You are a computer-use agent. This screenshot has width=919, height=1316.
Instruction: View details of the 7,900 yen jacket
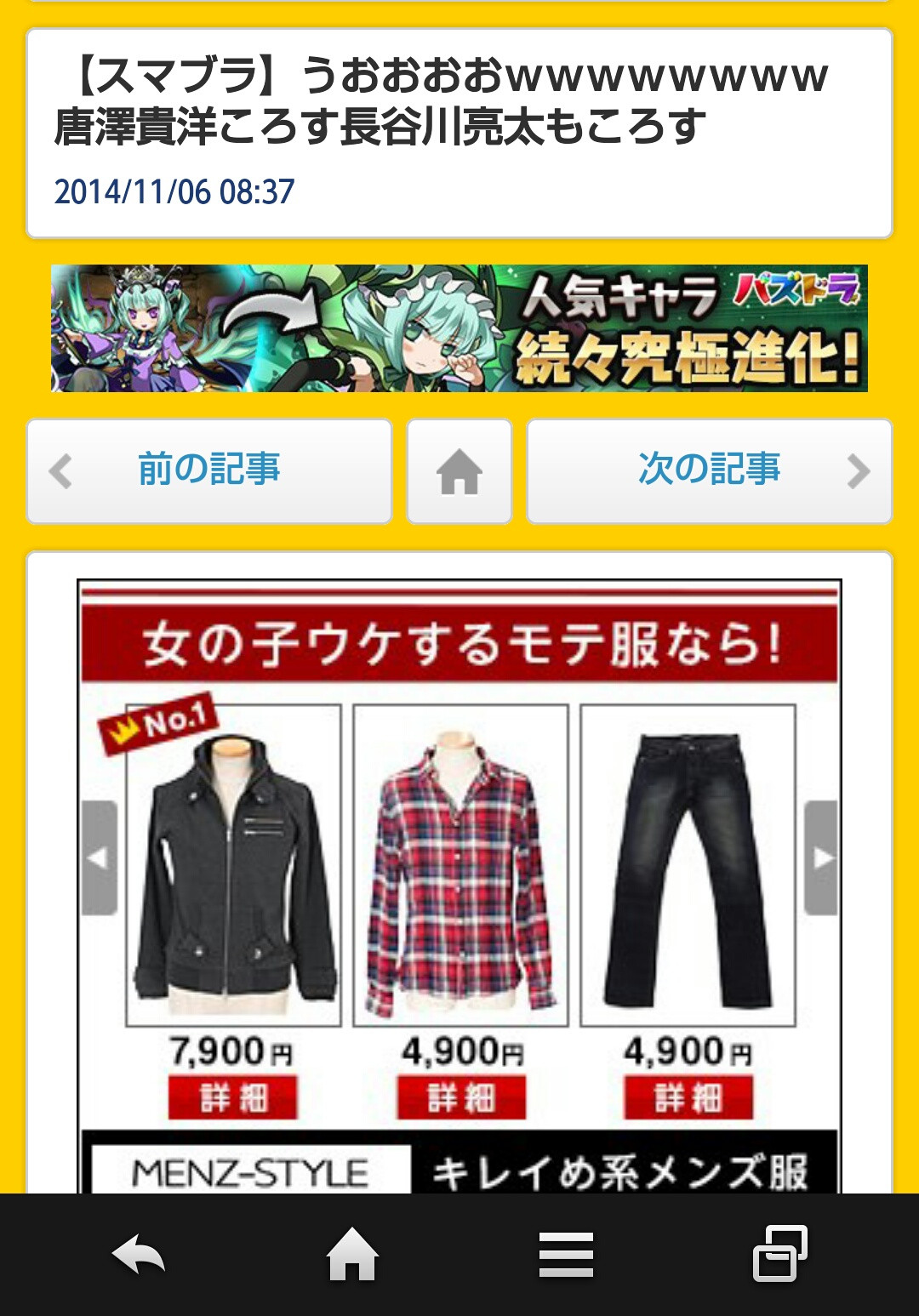click(x=232, y=1097)
